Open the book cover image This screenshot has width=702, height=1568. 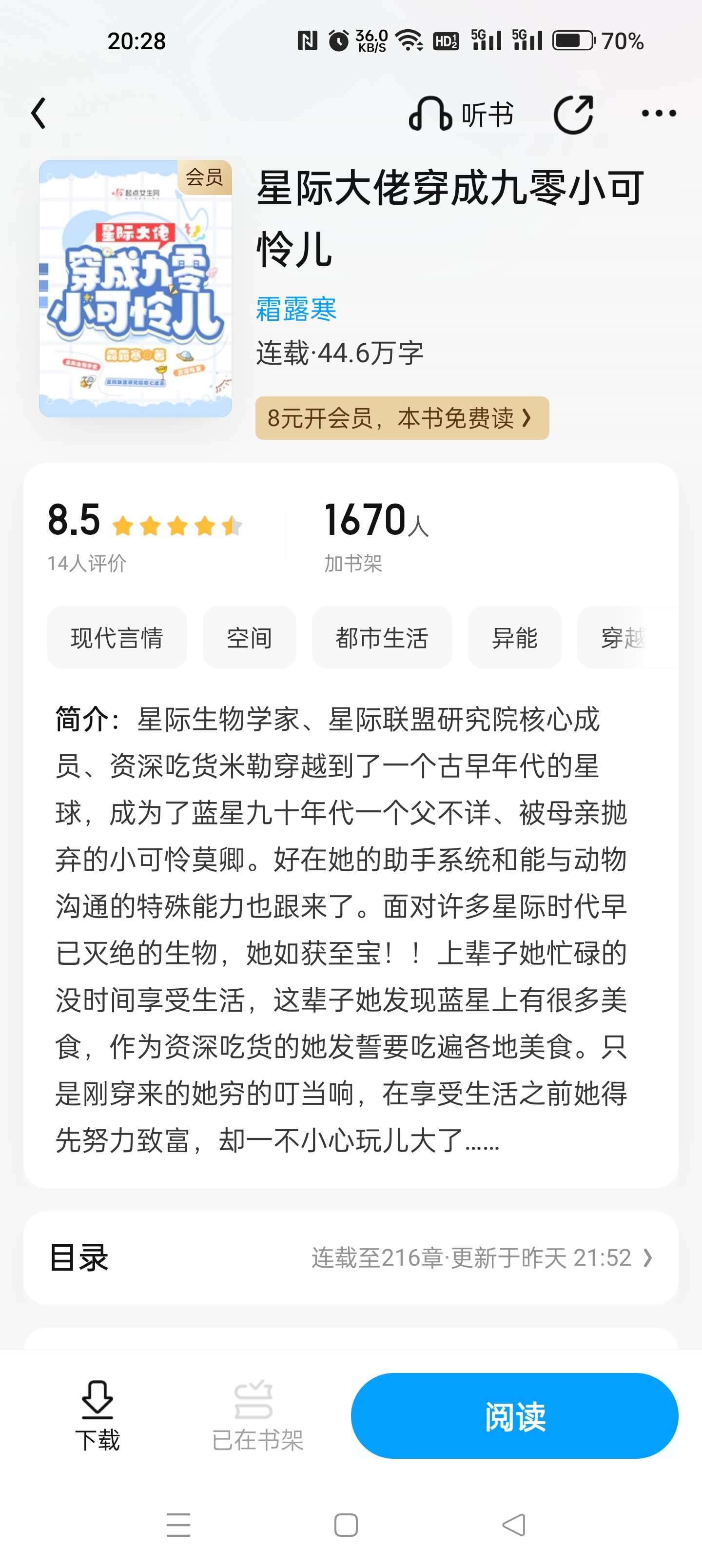pos(135,289)
